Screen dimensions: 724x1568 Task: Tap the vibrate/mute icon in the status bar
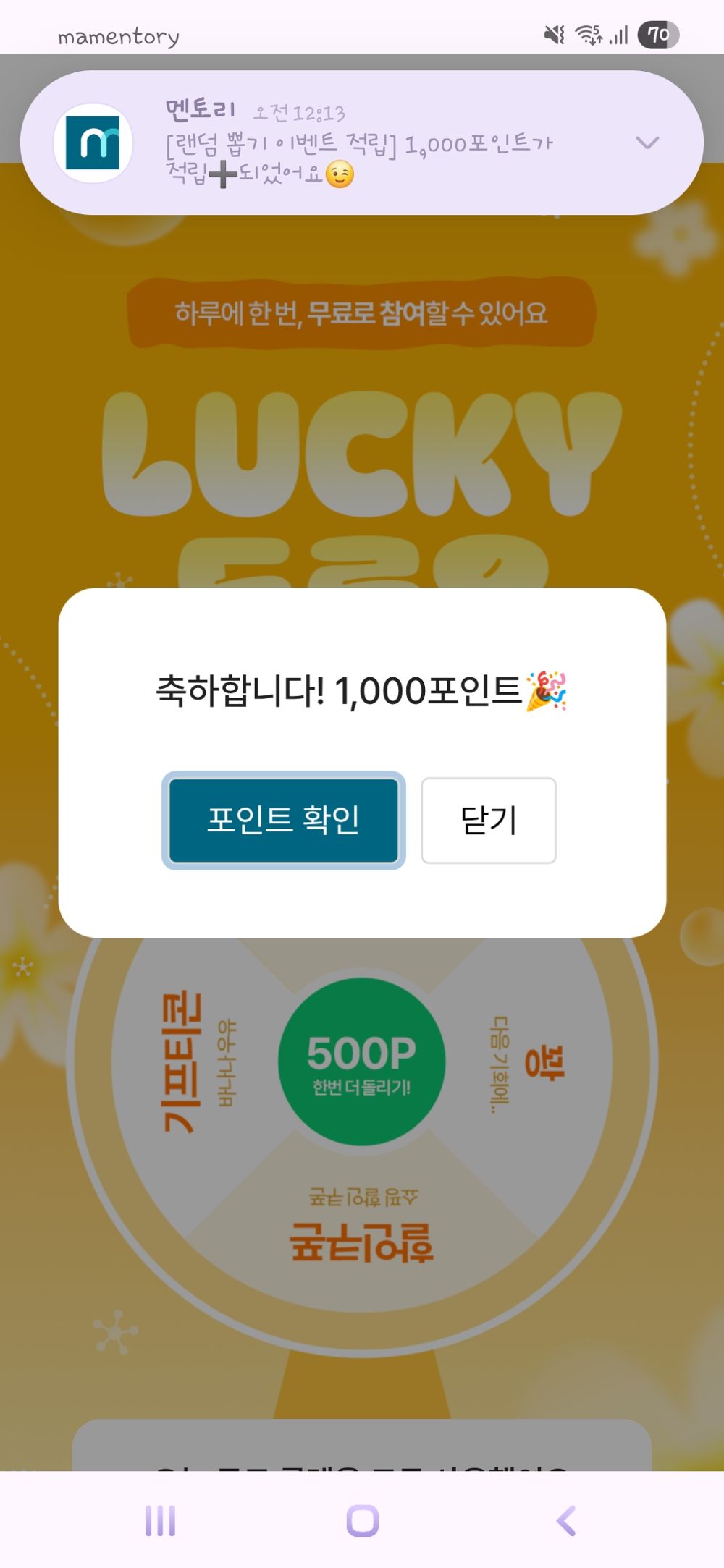(x=554, y=35)
